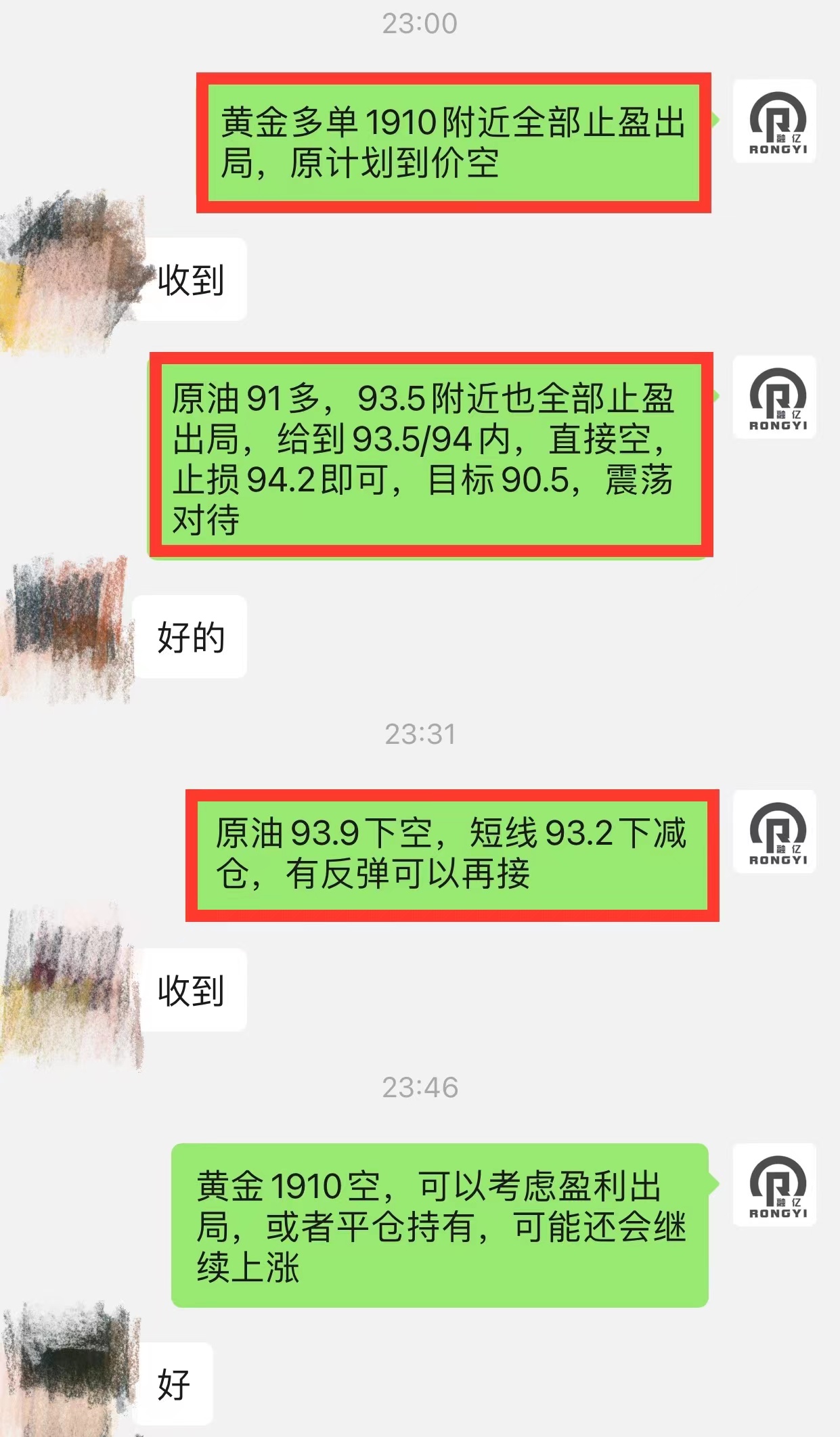Screen dimensions: 840x1437
Task: Tap blurred avatar next to final 好 reply
Action: (68, 1371)
